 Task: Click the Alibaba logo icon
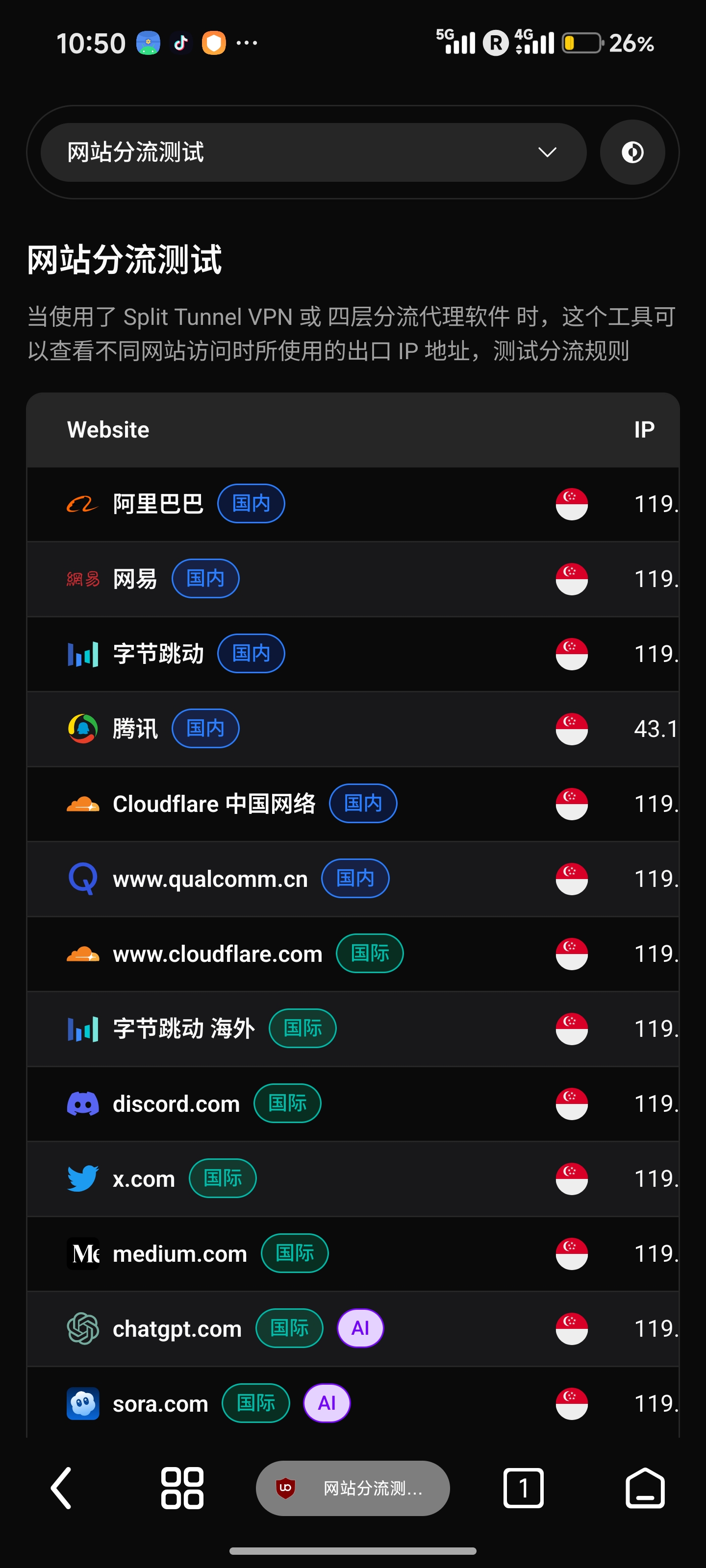pos(83,503)
